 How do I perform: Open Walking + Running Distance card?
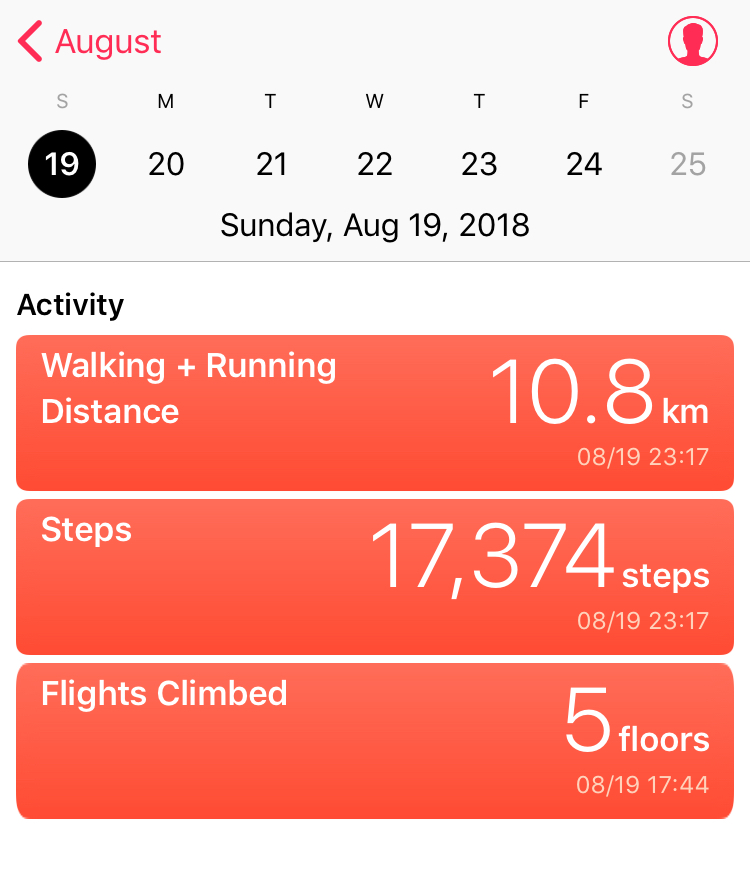click(375, 413)
